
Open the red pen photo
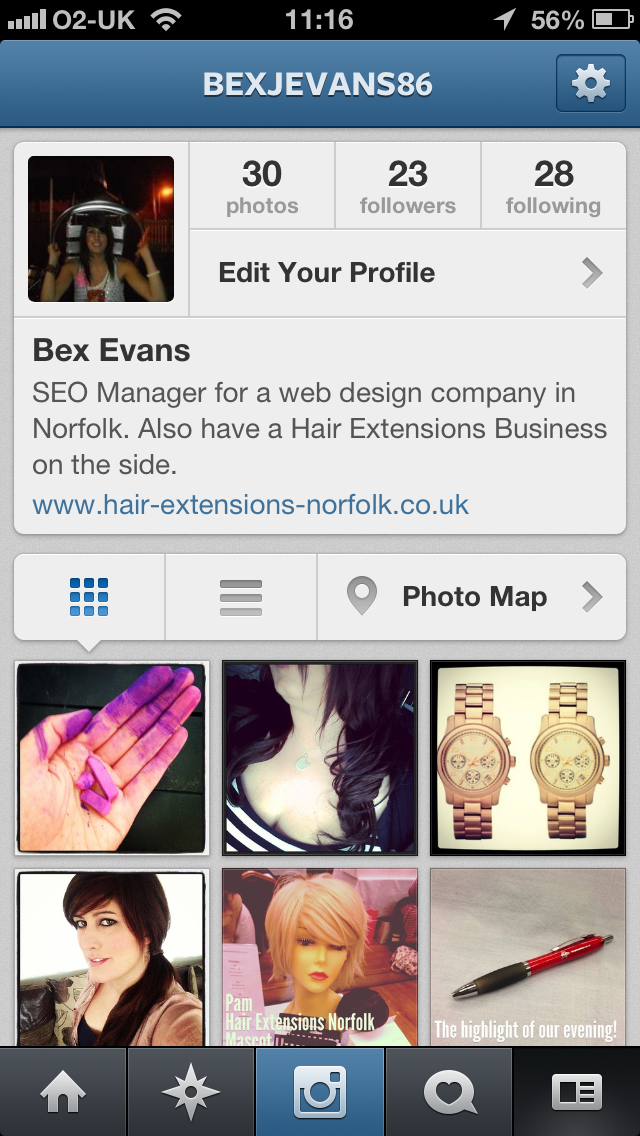coord(527,957)
